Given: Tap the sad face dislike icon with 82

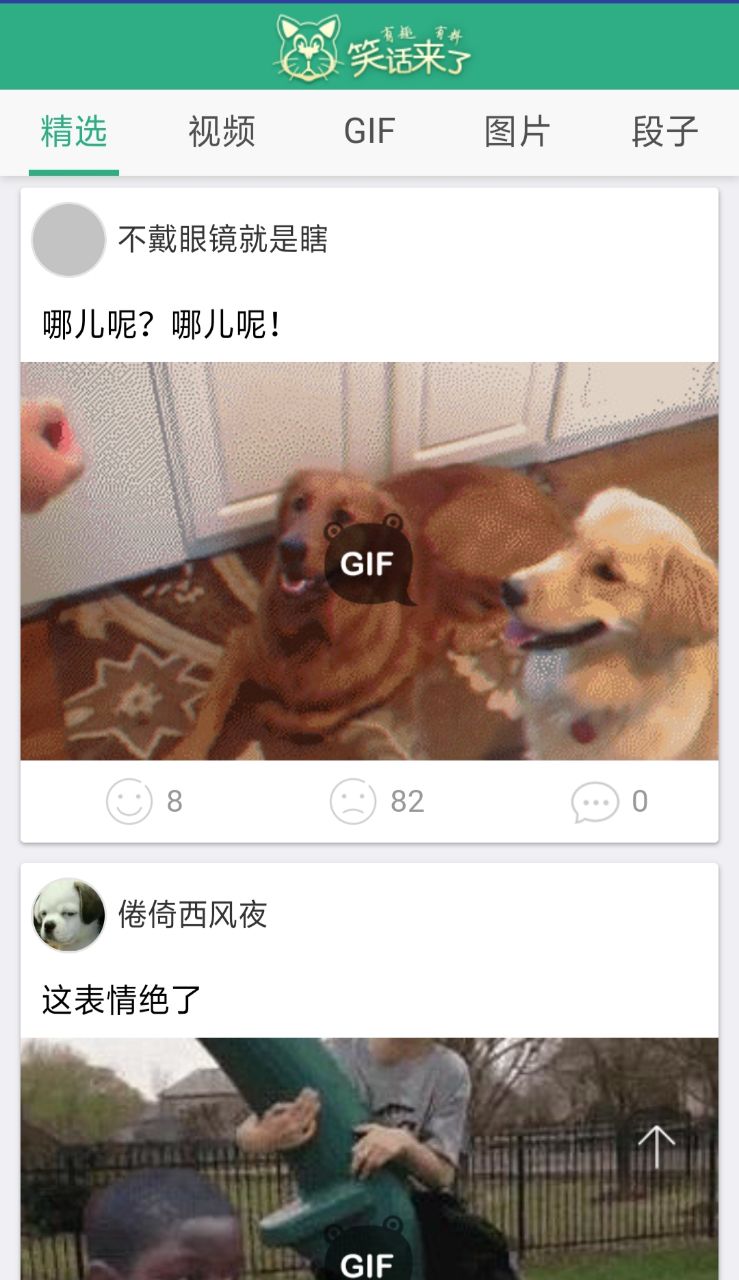Looking at the screenshot, I should 353,801.
